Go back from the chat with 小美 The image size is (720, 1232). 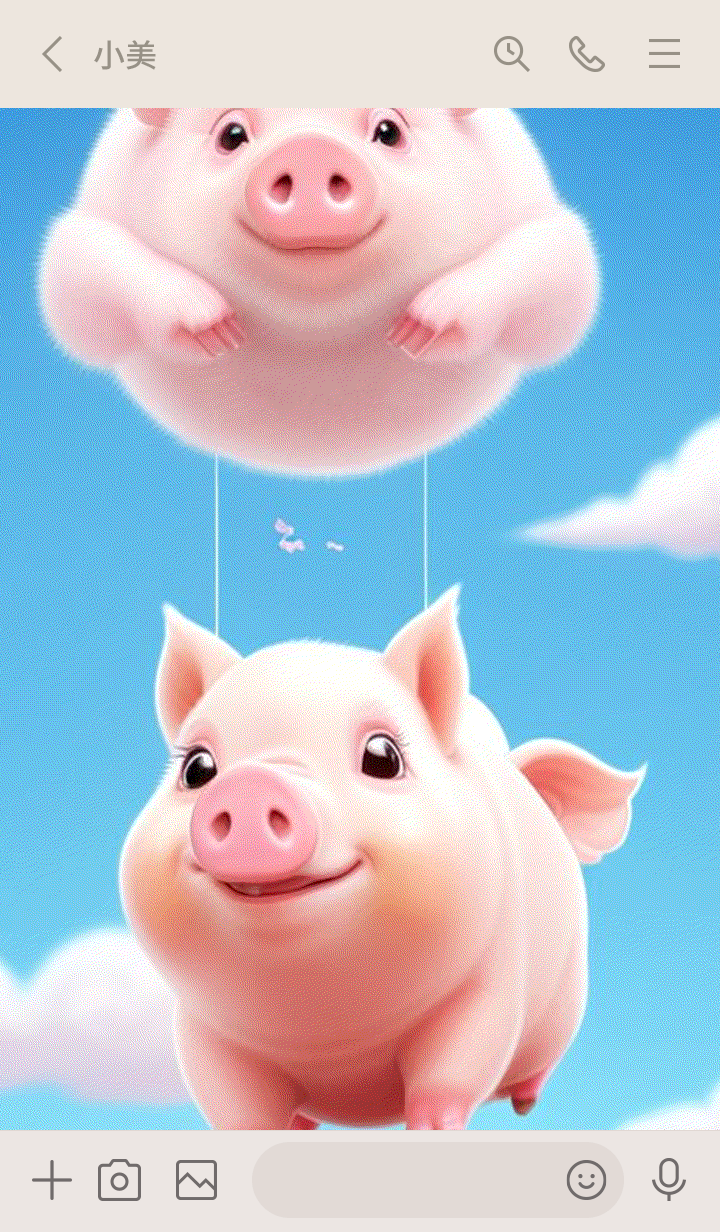click(x=52, y=55)
